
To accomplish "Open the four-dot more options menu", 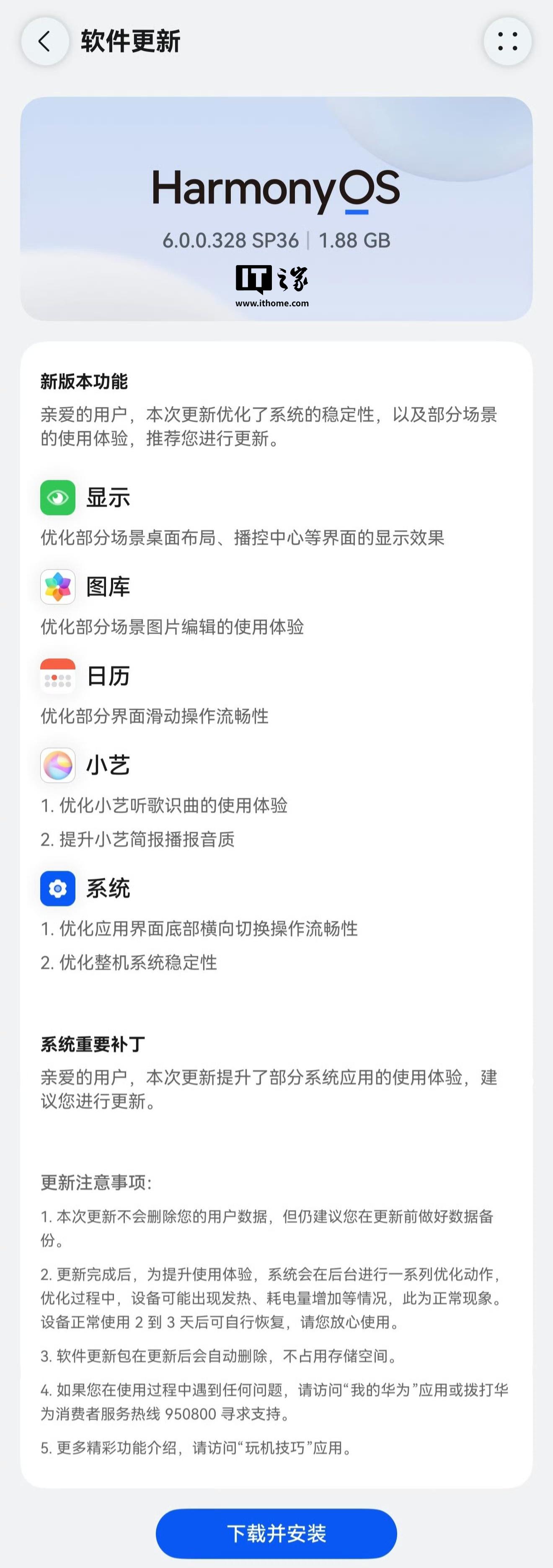I will tap(507, 41).
